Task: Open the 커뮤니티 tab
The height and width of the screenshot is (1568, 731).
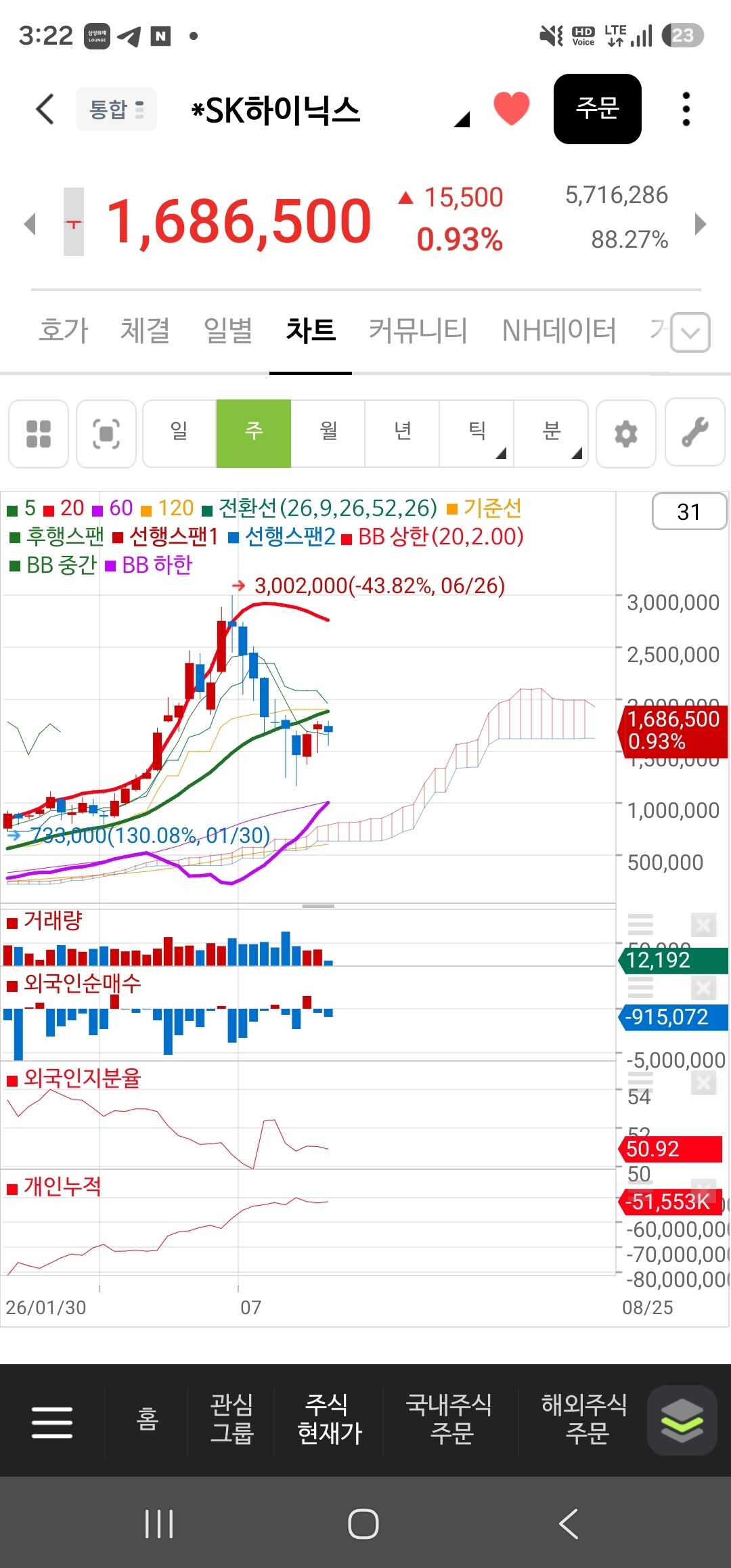Action: pyautogui.click(x=418, y=330)
